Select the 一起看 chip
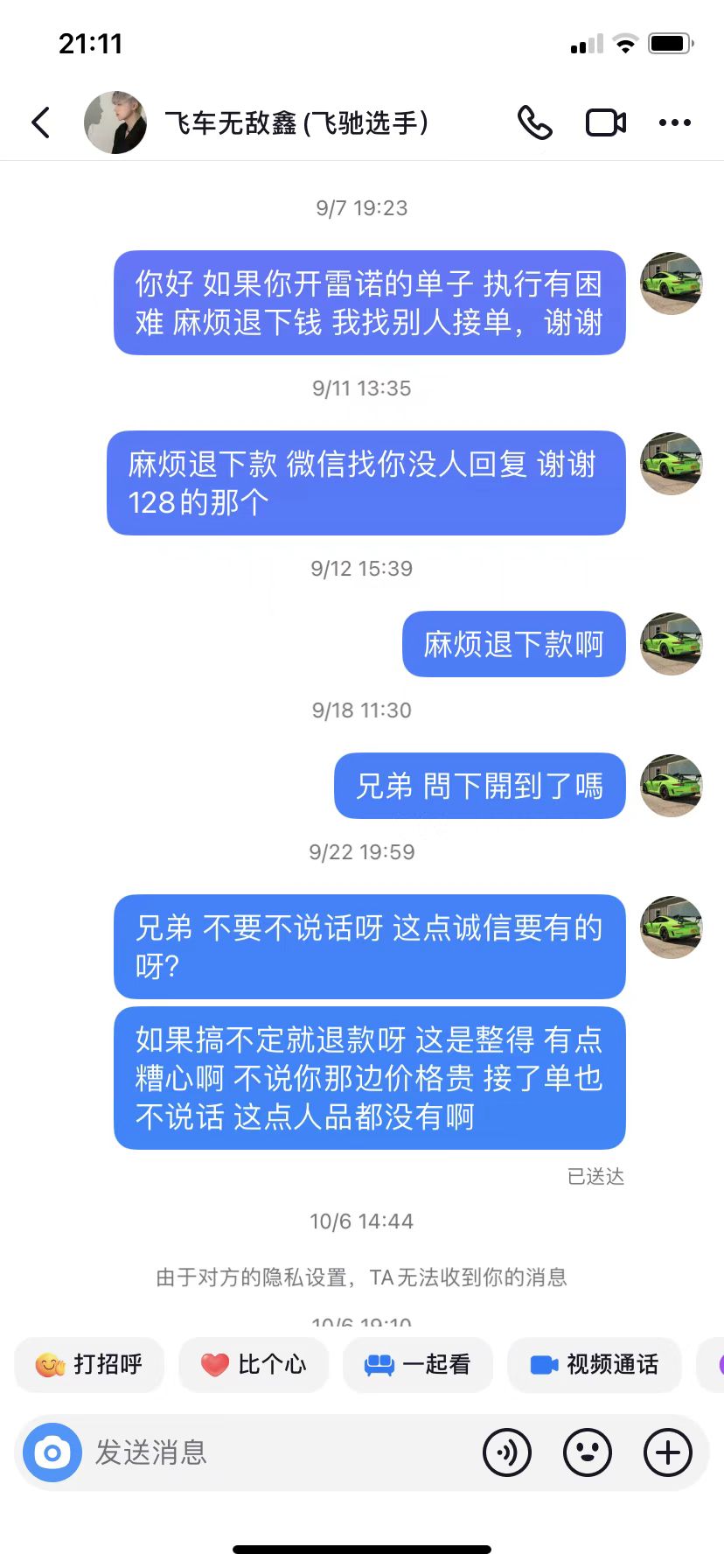Screen dimensions: 724x1568 pos(418,1364)
